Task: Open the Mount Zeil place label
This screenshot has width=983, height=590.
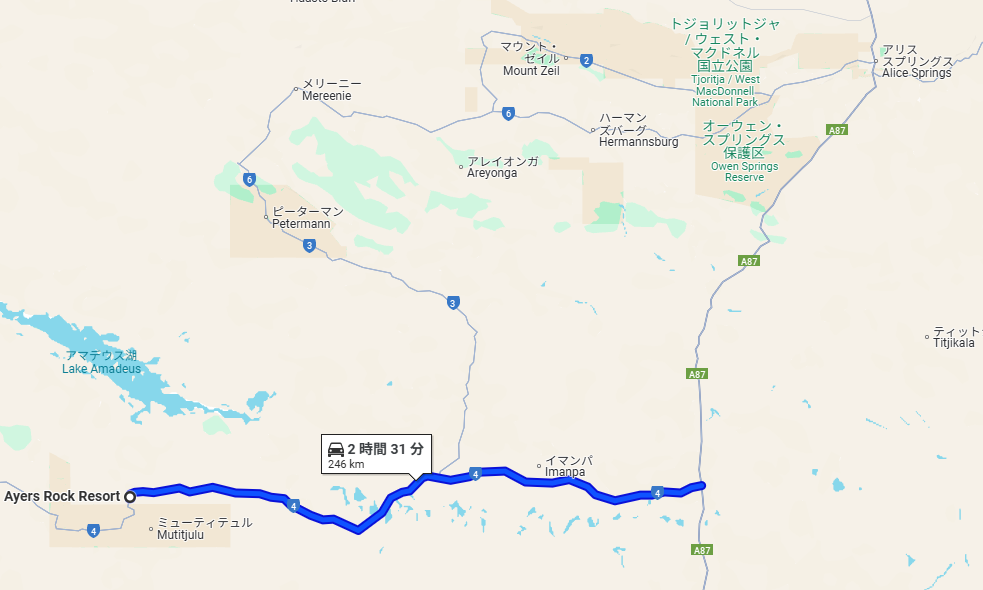Action: pos(530,58)
